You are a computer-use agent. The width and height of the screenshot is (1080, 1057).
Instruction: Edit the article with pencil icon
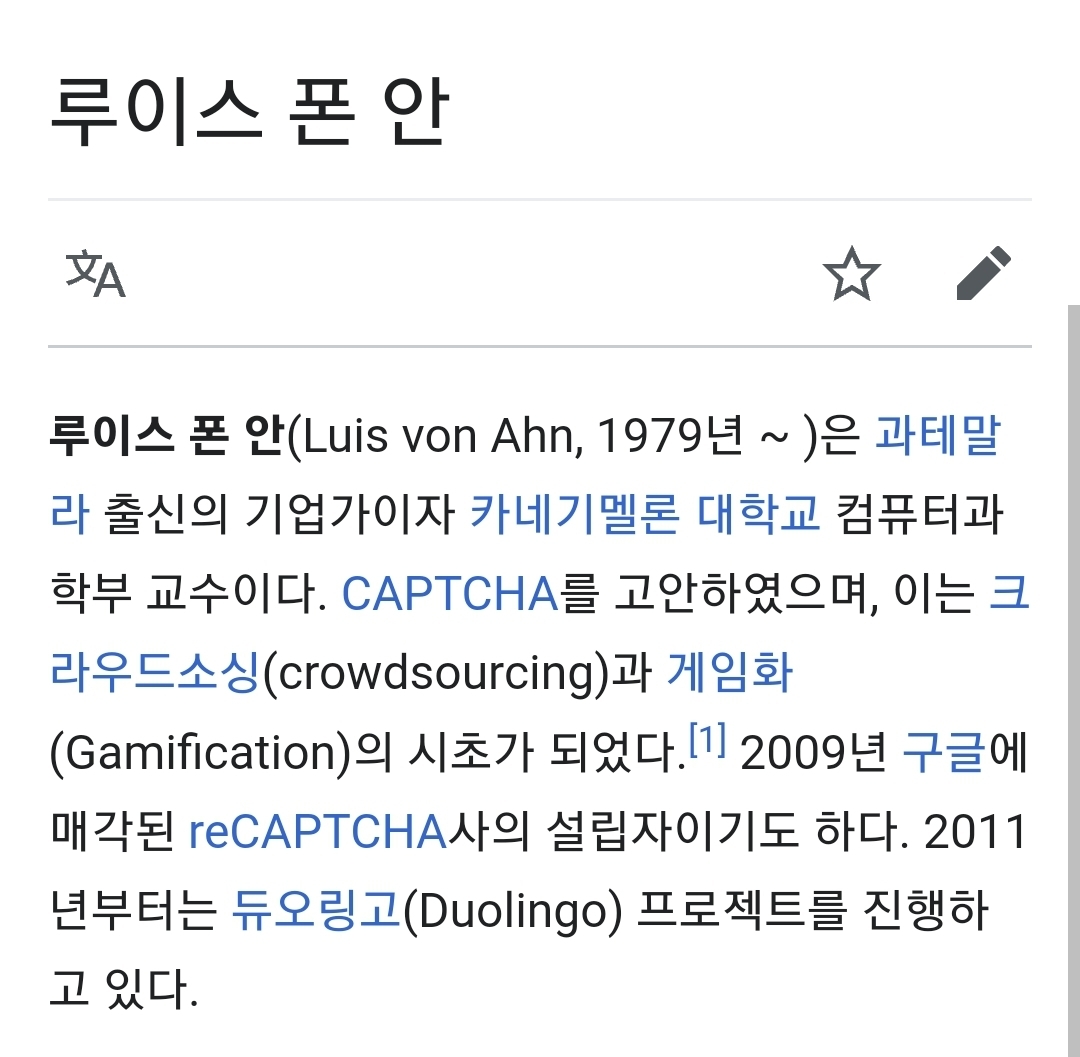point(984,273)
